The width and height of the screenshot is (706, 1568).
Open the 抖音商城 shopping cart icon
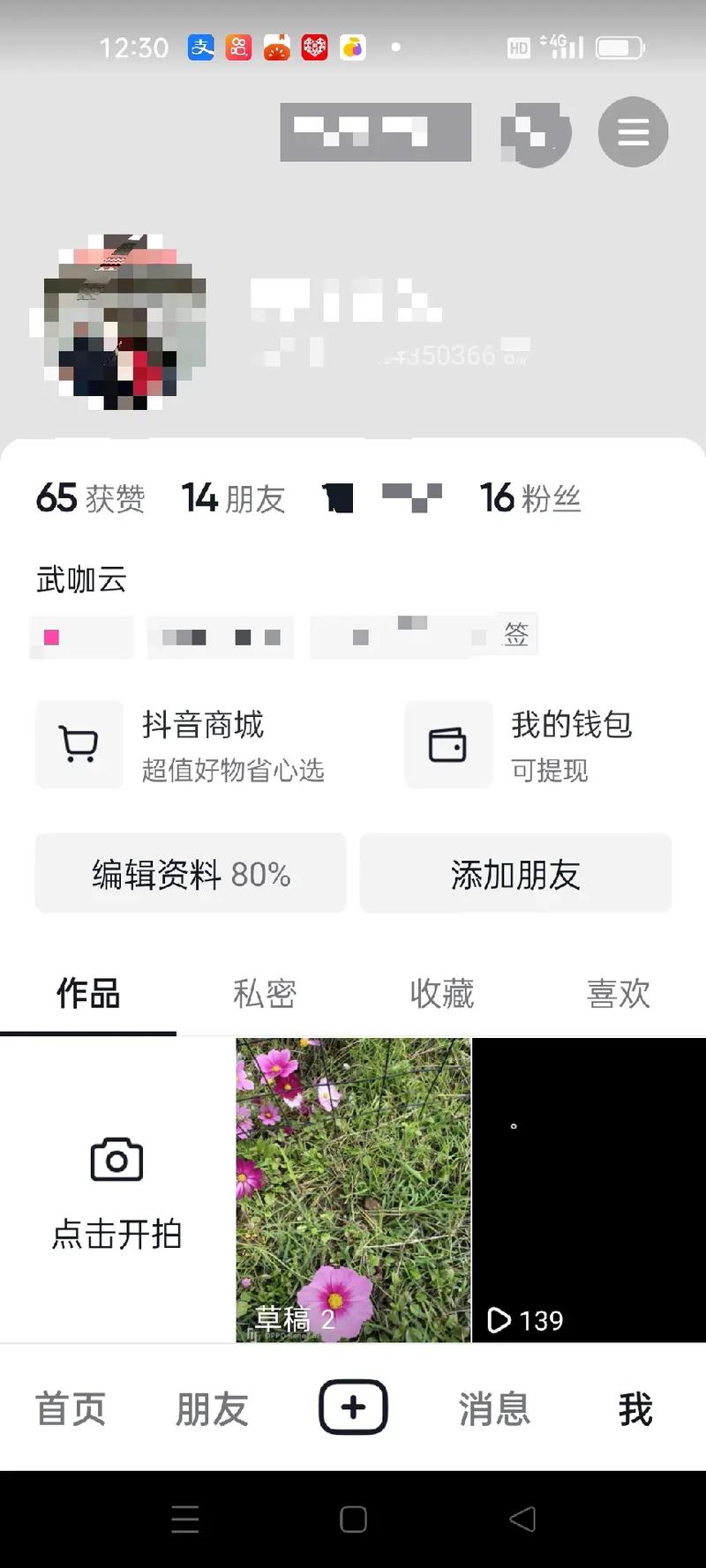point(79,744)
